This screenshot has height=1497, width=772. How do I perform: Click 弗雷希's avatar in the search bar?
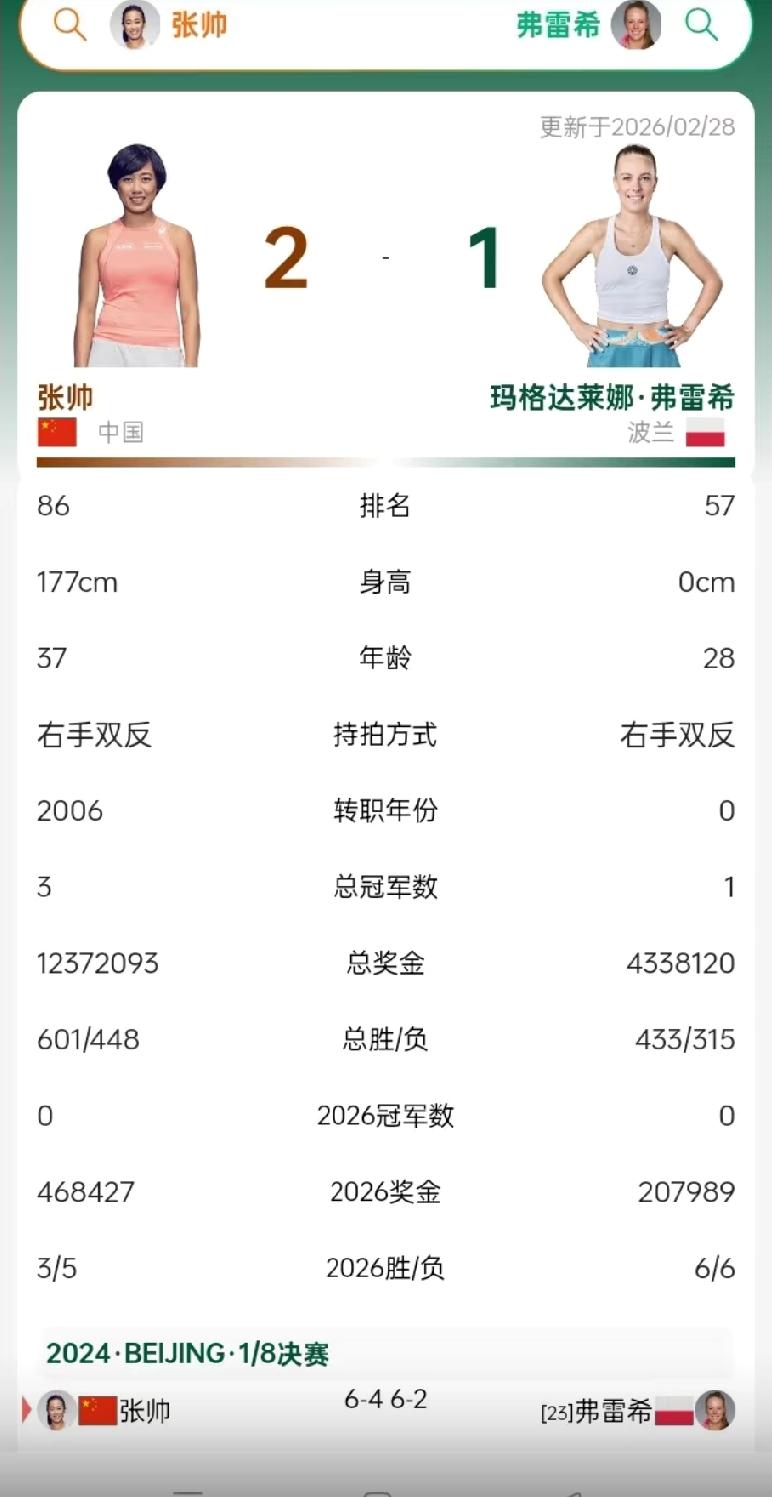(637, 27)
